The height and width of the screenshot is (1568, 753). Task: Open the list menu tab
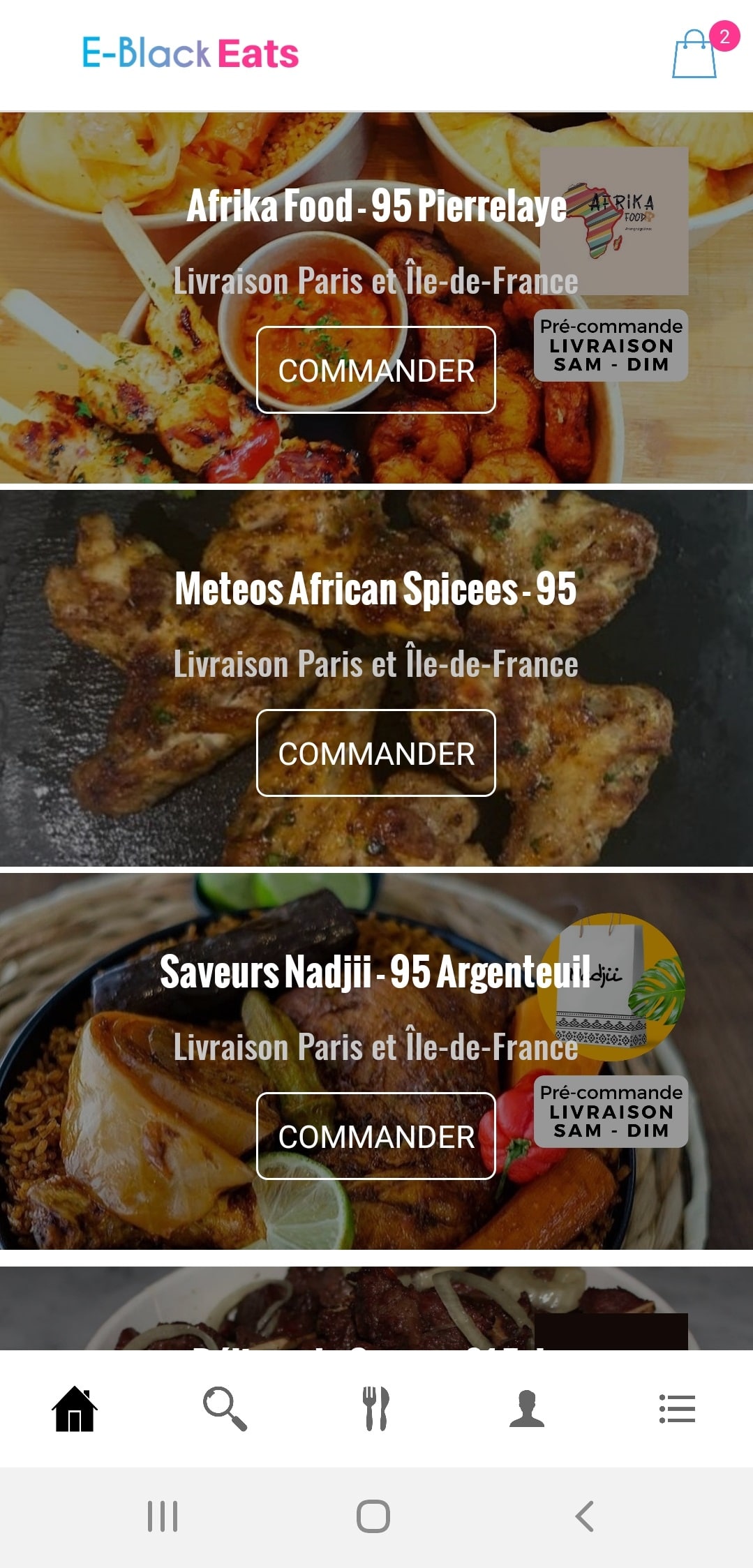click(x=677, y=1410)
